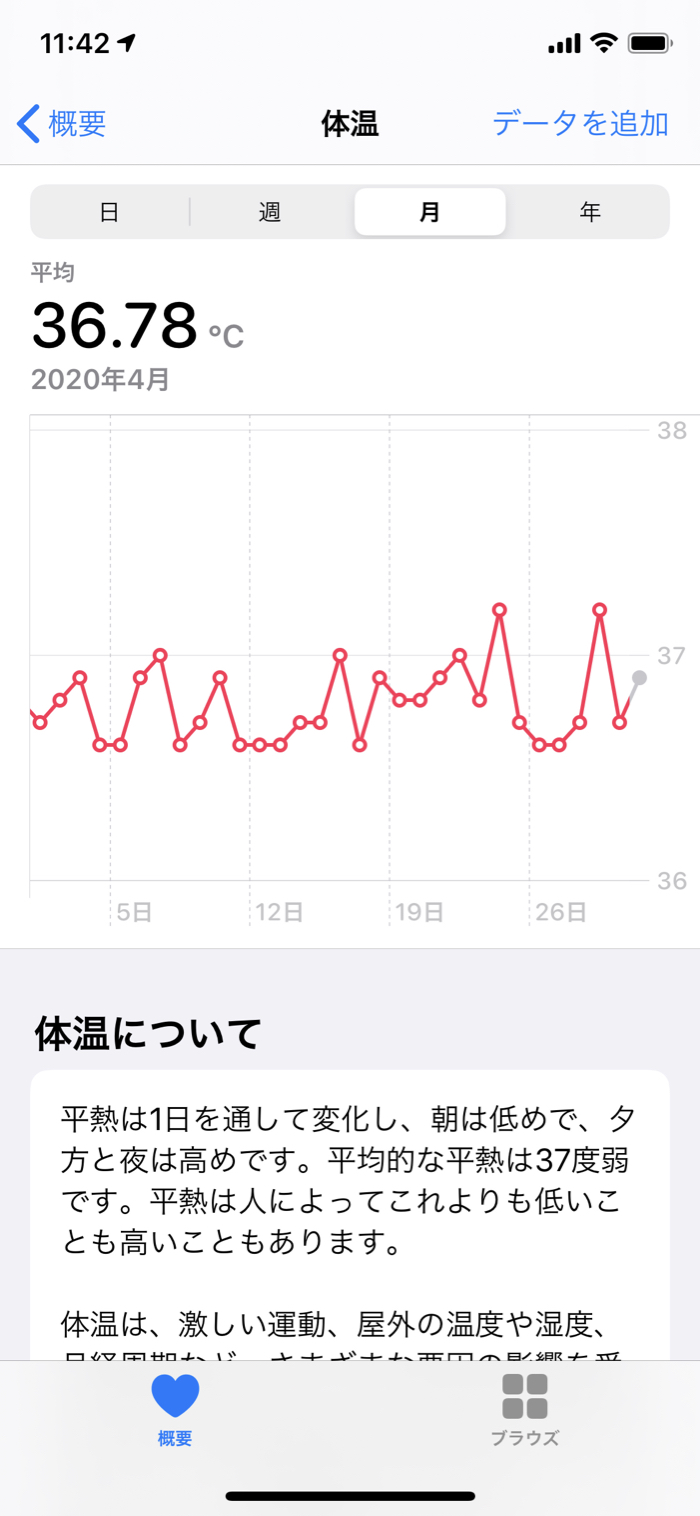Switch to the 日 view
700x1516 pixels.
tap(110, 212)
